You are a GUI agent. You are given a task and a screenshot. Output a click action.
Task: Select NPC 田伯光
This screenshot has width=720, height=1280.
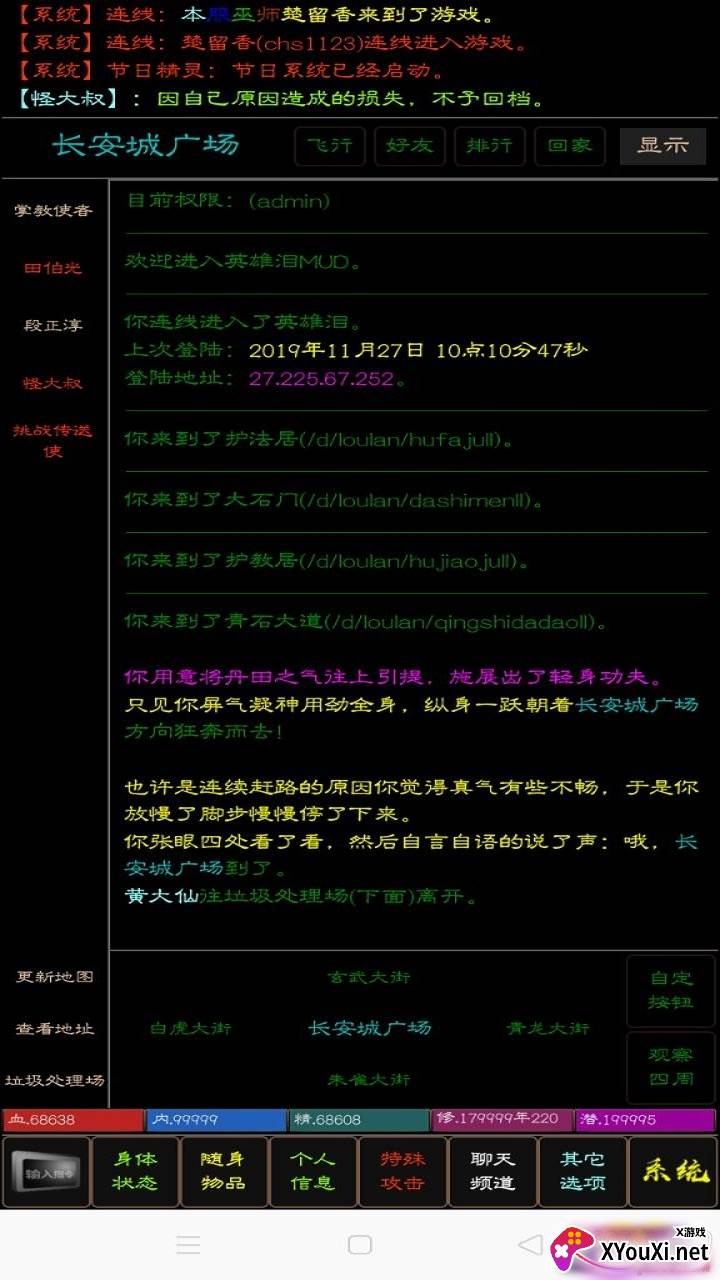coord(53,269)
